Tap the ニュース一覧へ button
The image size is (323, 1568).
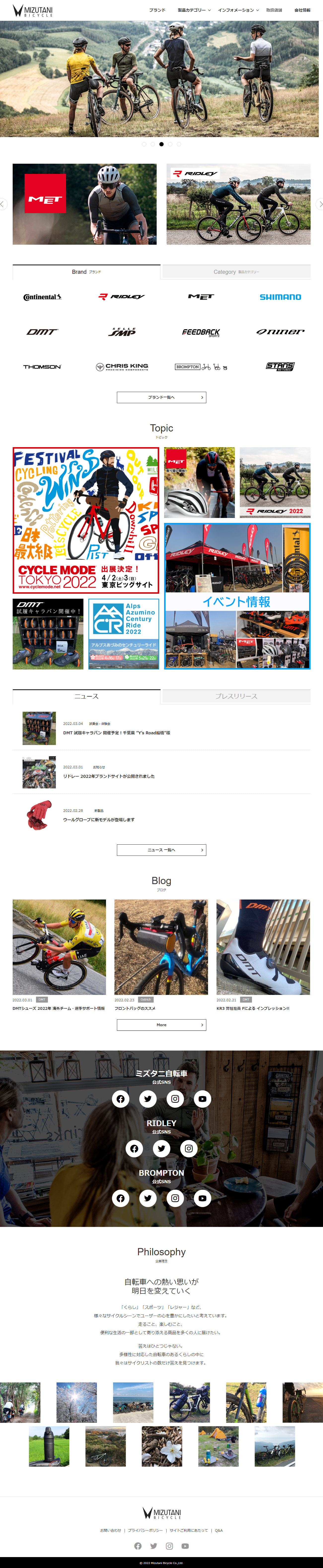[161, 850]
